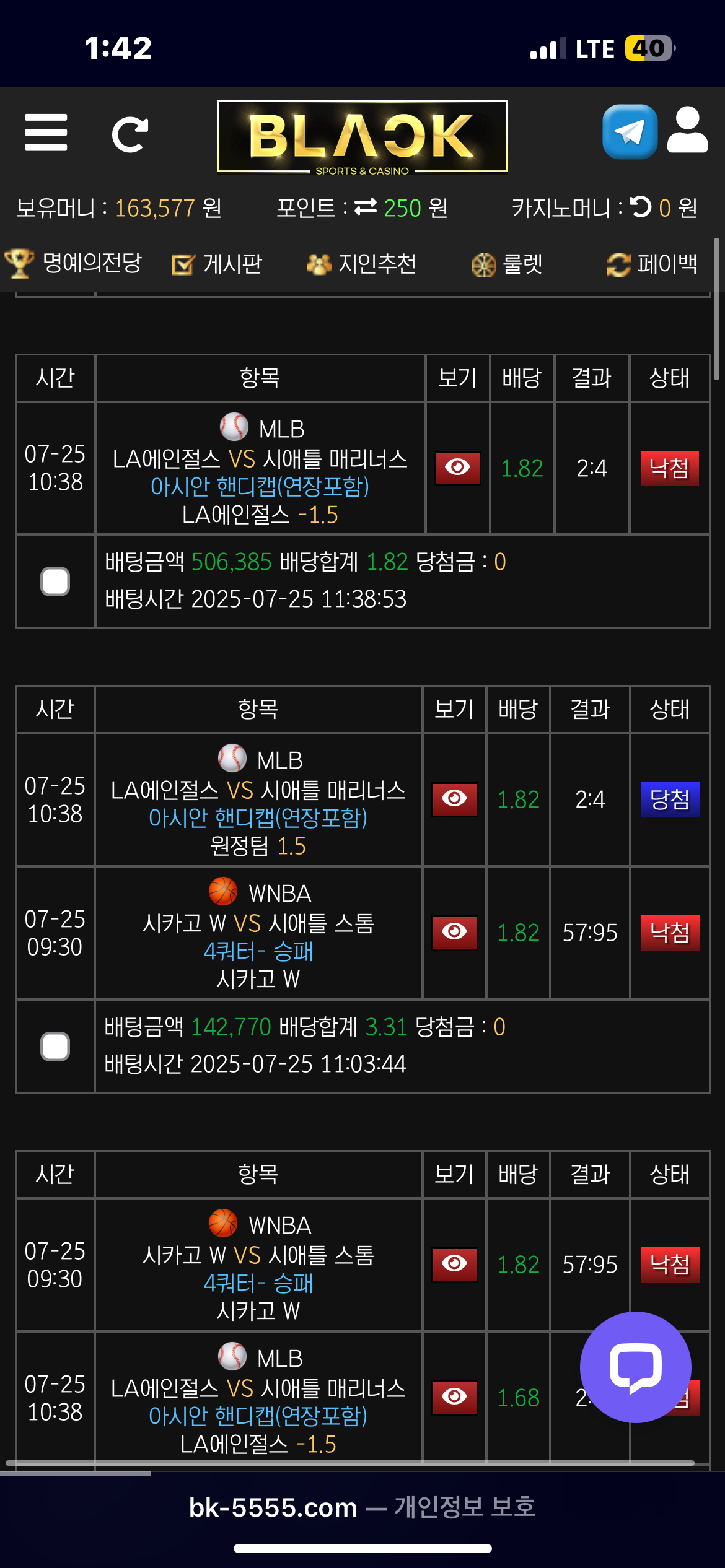Tick the checkbox for the 142,770 bet
The width and height of the screenshot is (725, 1568).
point(55,1047)
